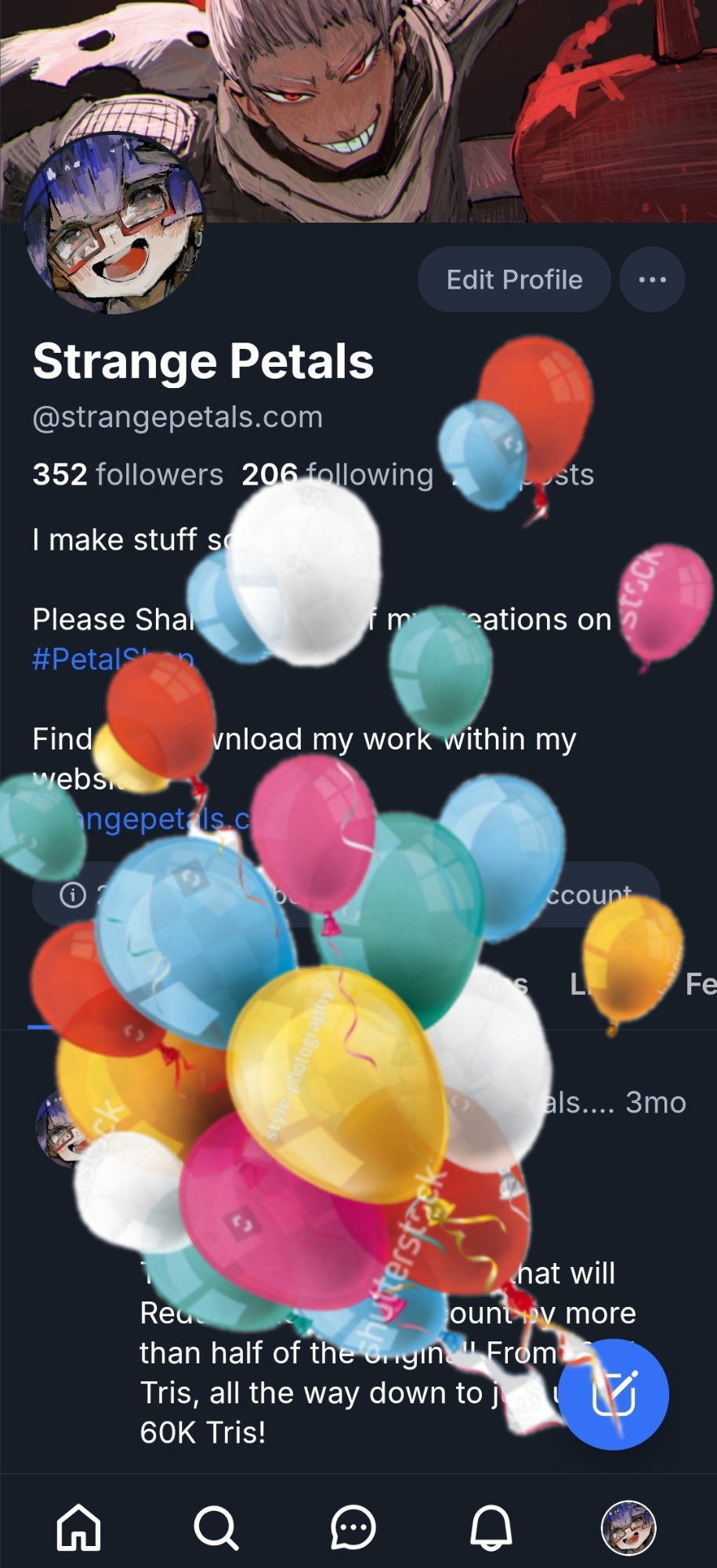
Task: Open the Search tab
Action: coord(215,1527)
